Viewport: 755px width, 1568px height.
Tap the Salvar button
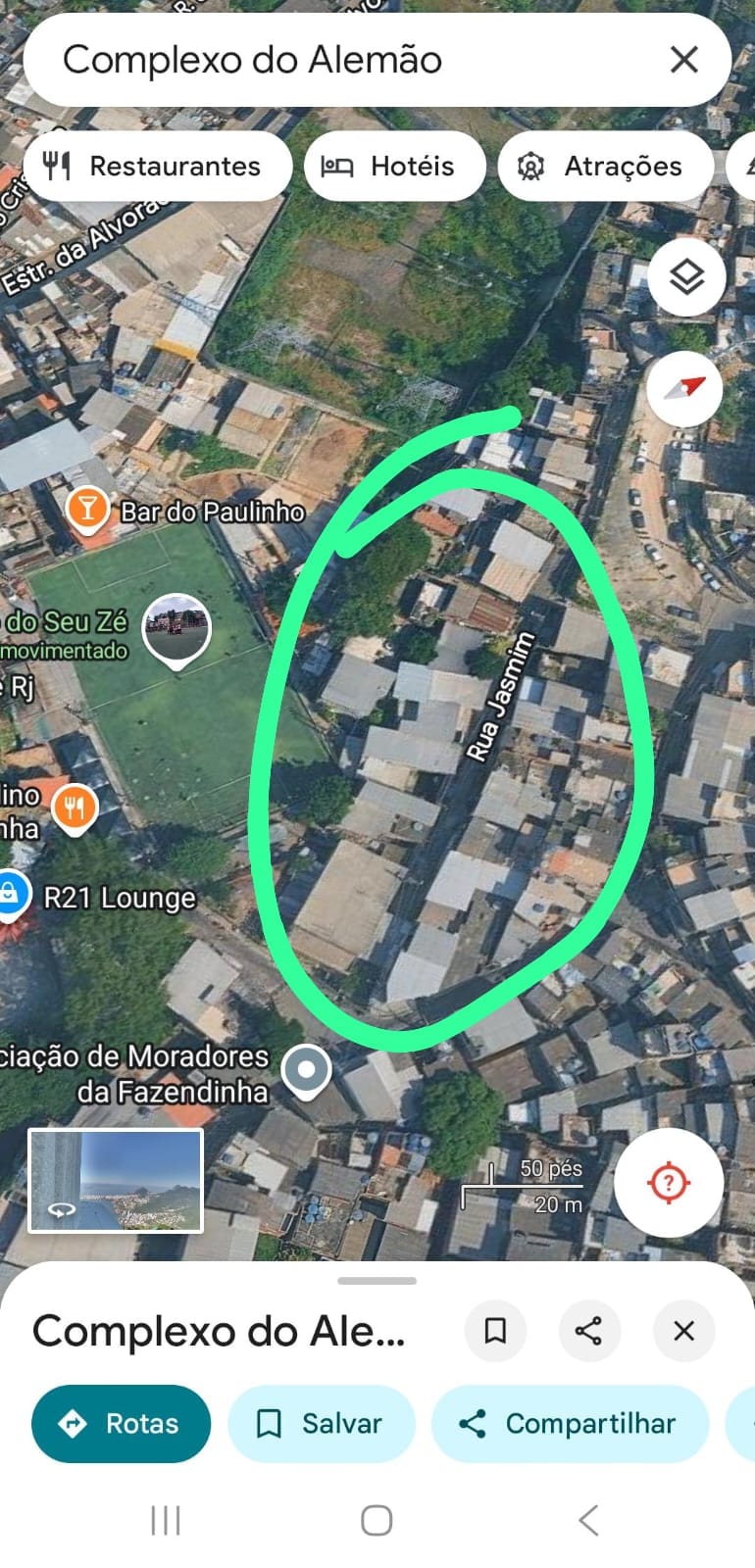(x=322, y=1424)
